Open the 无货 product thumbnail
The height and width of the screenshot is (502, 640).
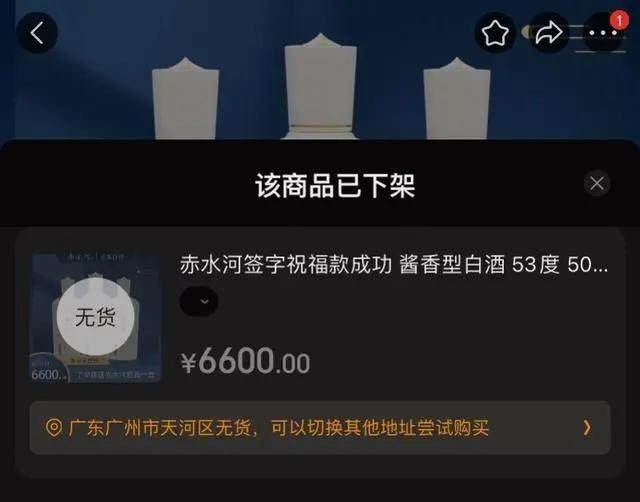(x=96, y=318)
